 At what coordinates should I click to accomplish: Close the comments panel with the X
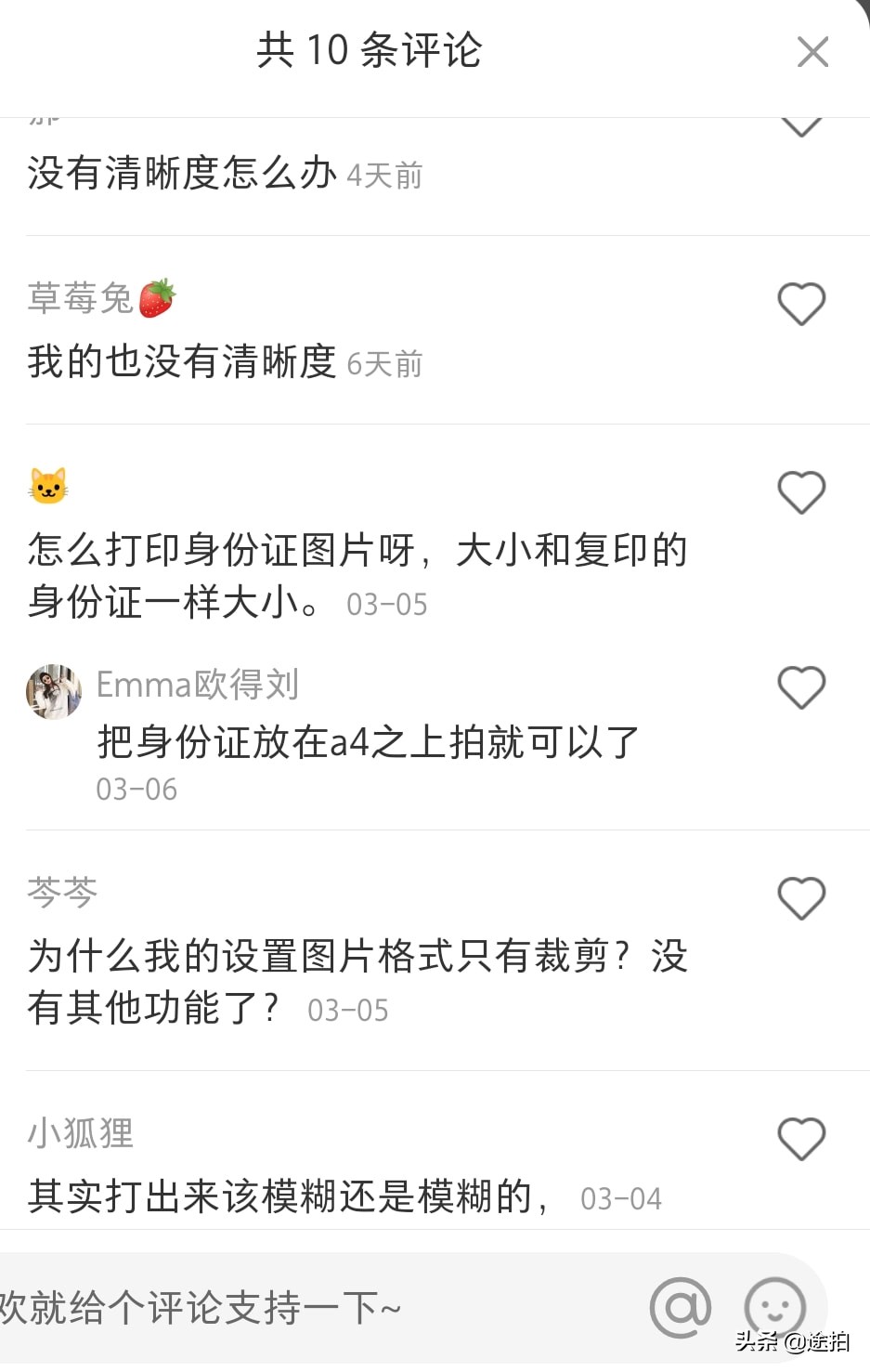[812, 52]
